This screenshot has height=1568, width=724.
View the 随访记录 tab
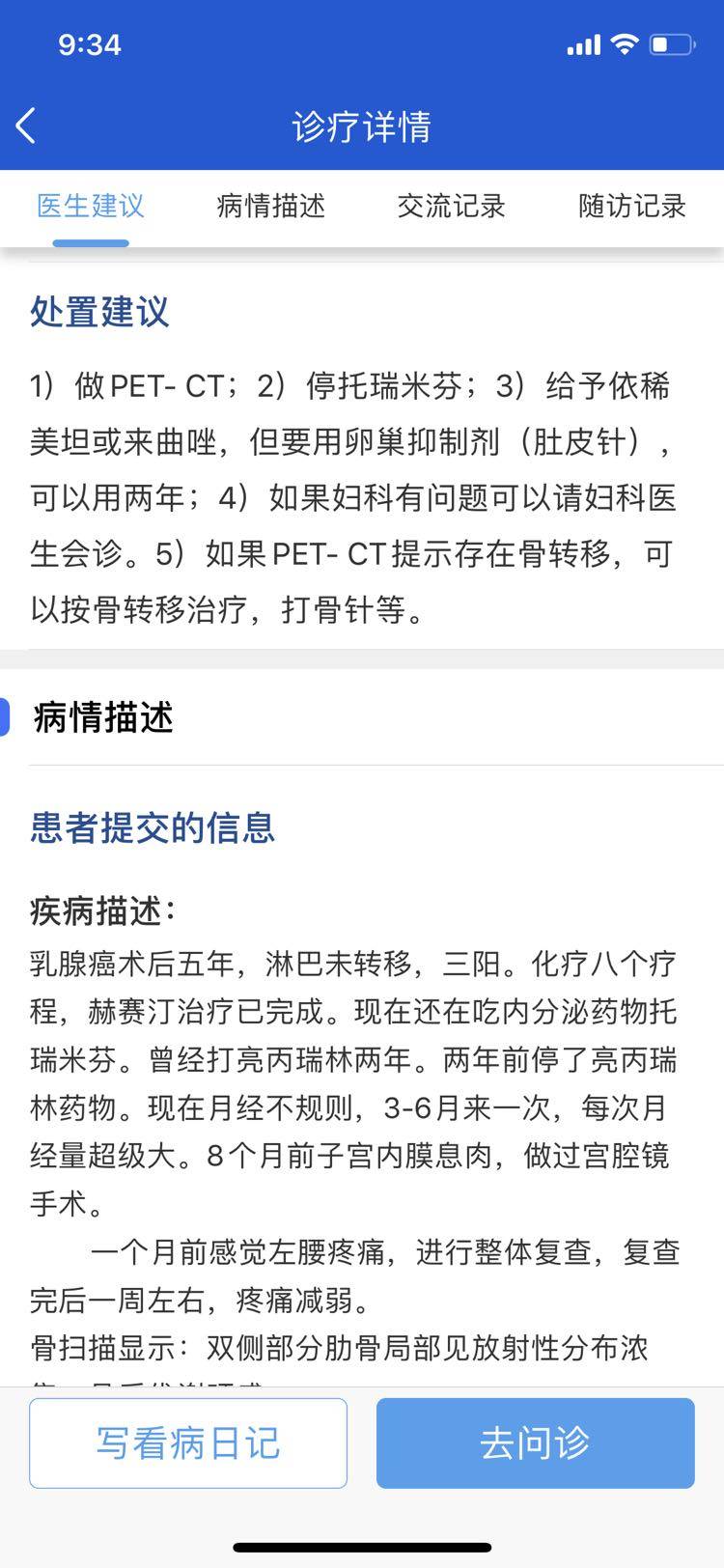pyautogui.click(x=632, y=206)
